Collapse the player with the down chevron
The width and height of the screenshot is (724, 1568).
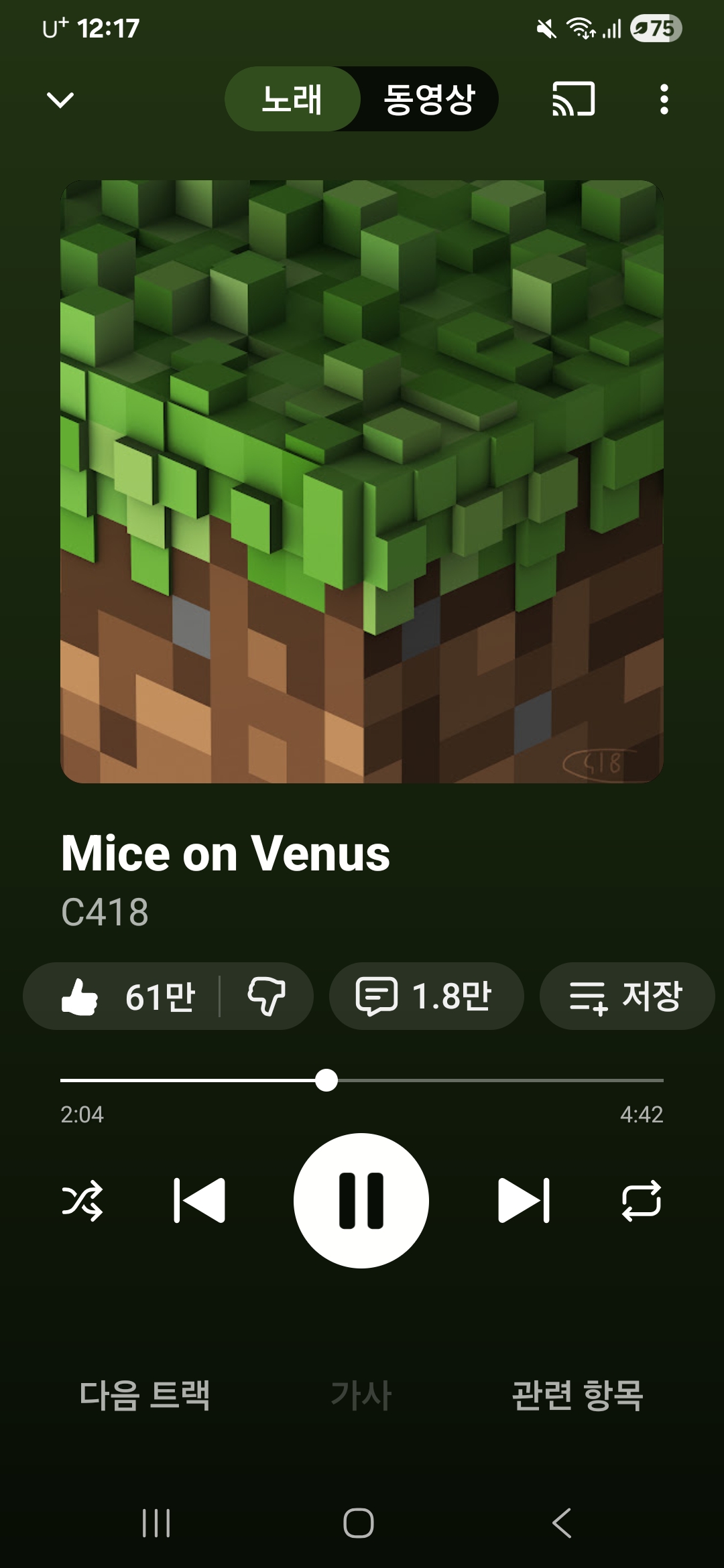[60, 100]
